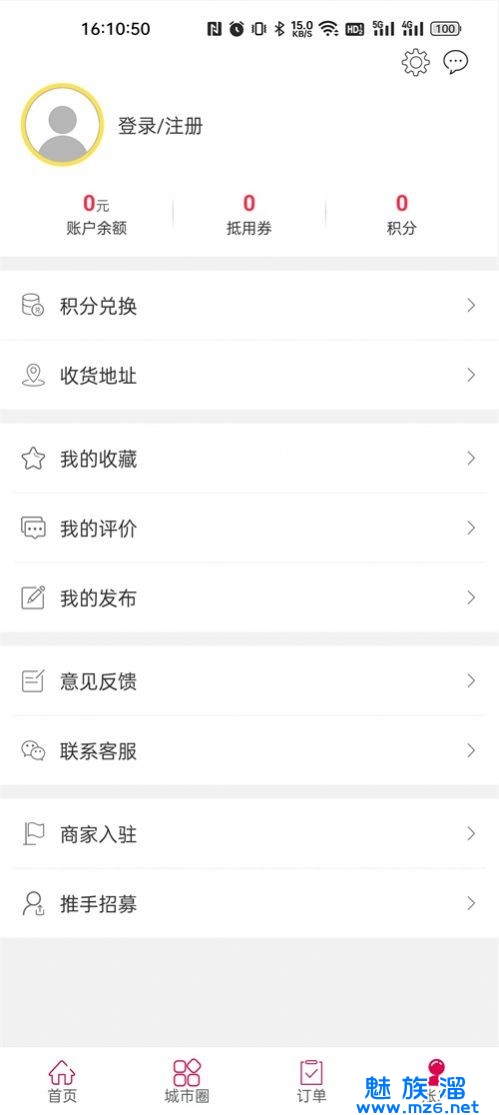Screen dimensions: 499x1115
Task: Open the messages chat bubble icon
Action: tap(456, 62)
